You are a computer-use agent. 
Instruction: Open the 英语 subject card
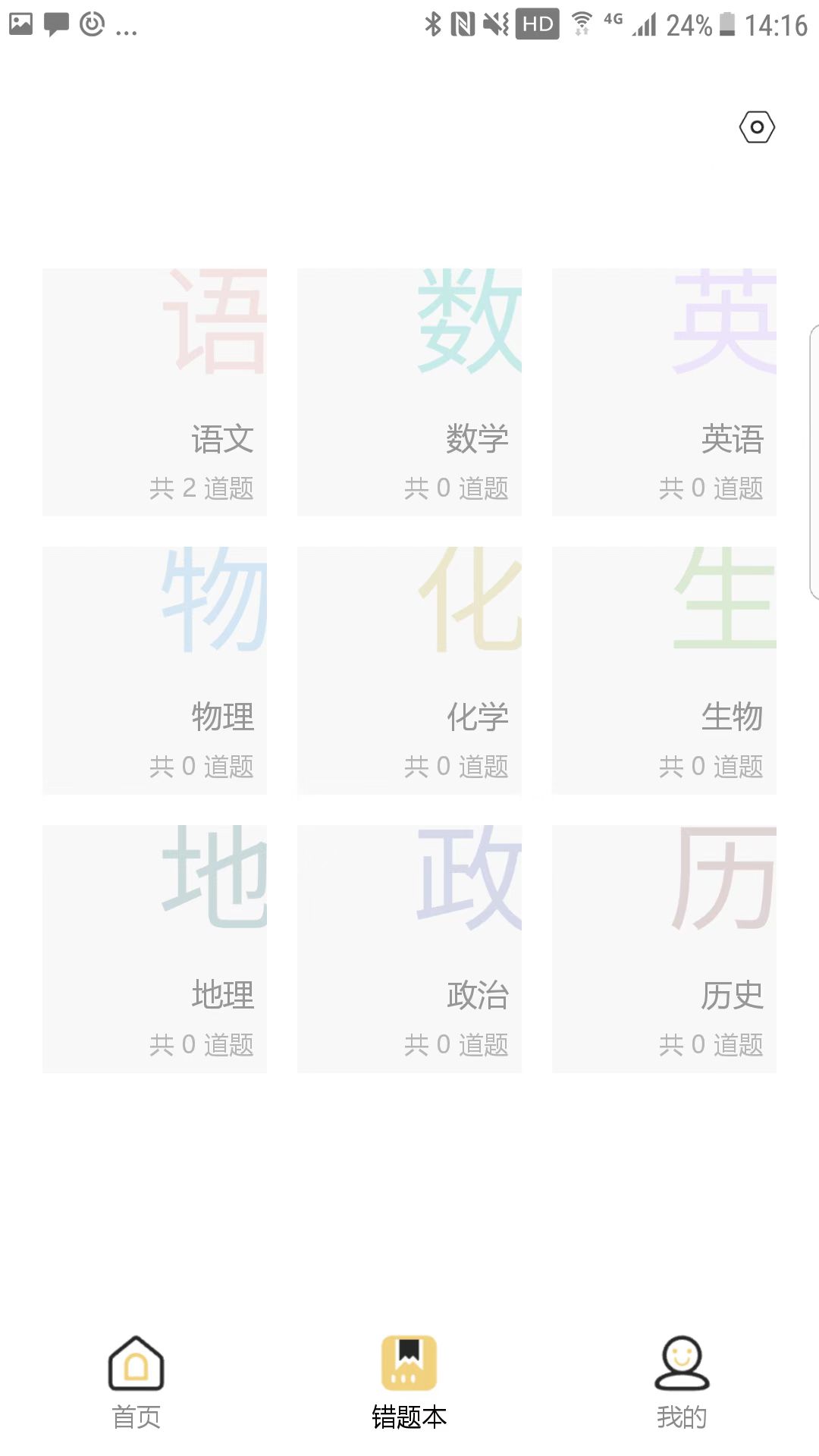[x=664, y=392]
